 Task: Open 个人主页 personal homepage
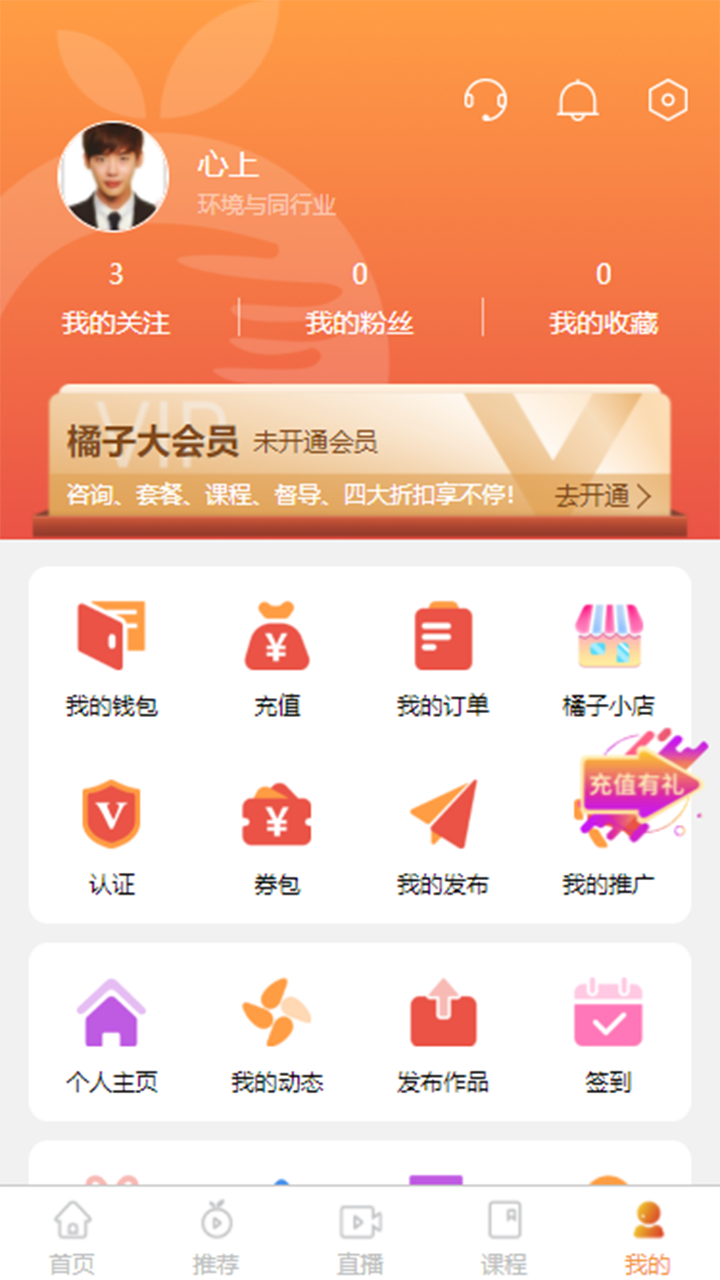pyautogui.click(x=112, y=1033)
